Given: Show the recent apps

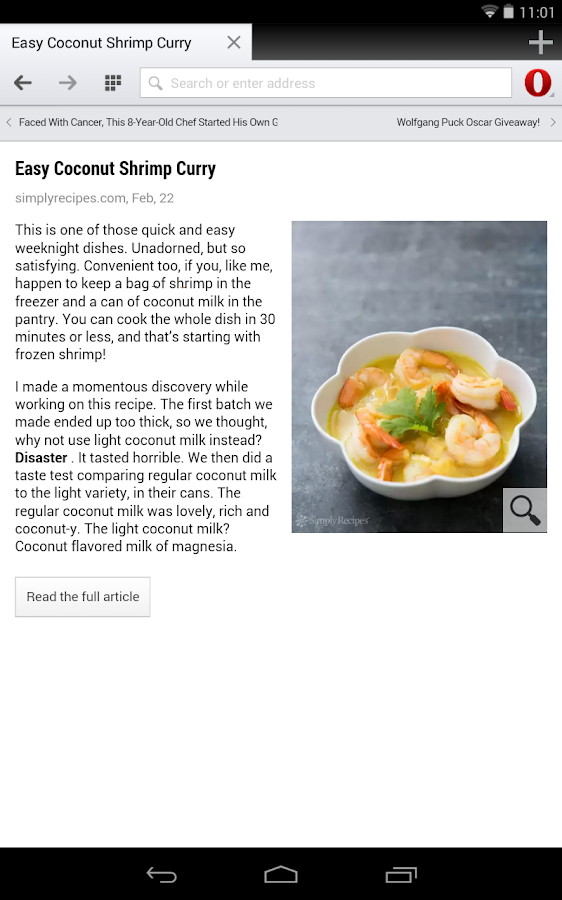Looking at the screenshot, I should [x=401, y=874].
